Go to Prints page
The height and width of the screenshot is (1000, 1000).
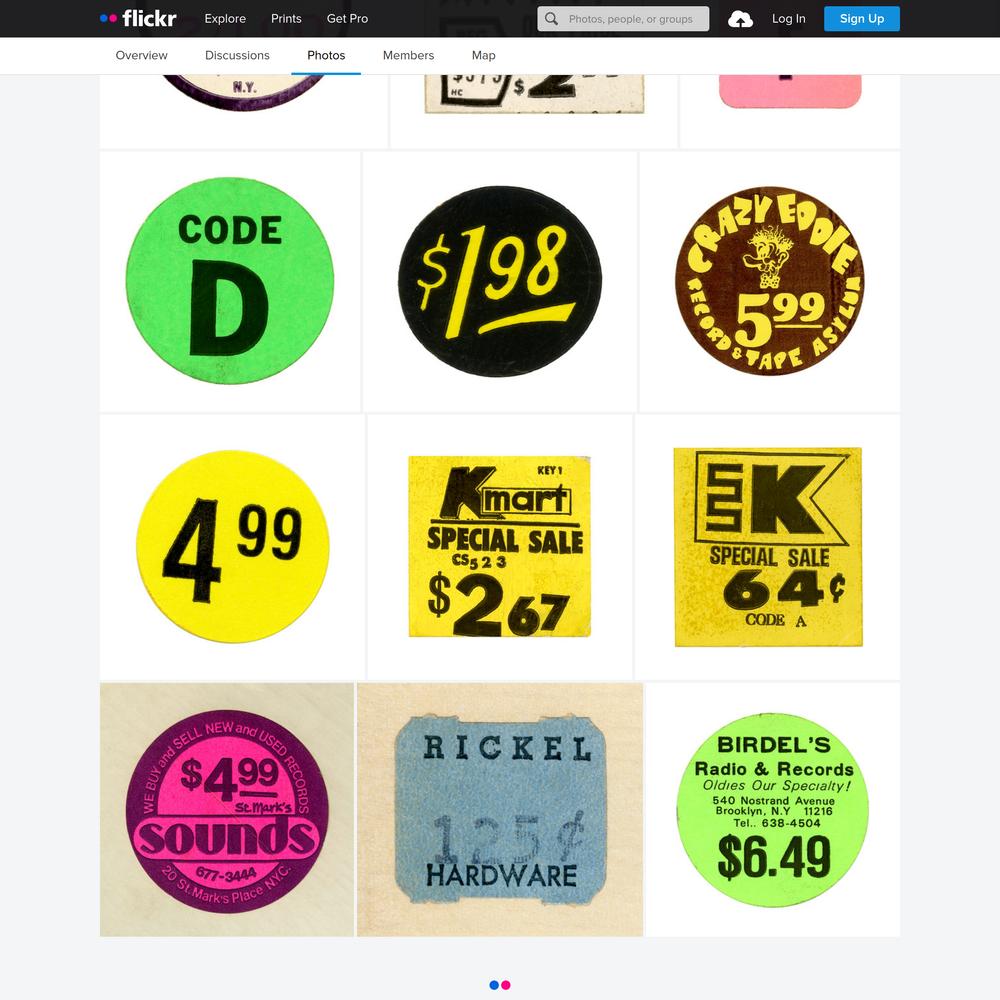point(286,18)
